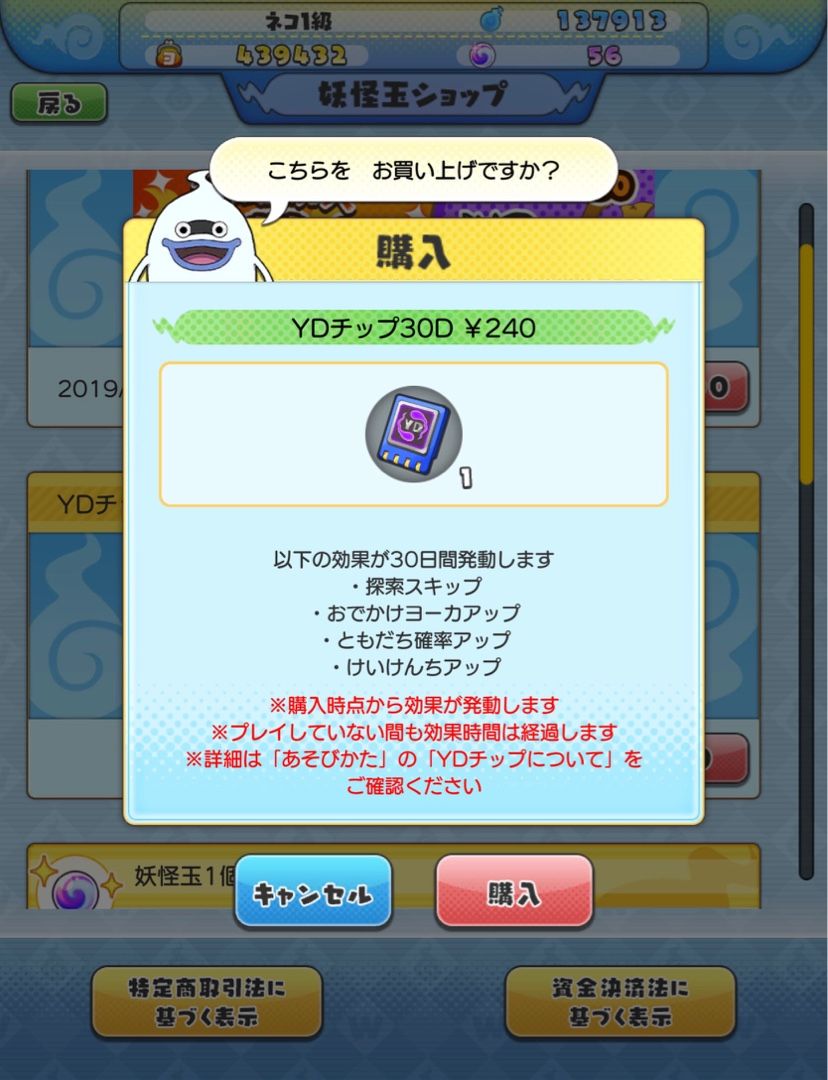Tap キャンセル to cancel the purchase

coord(313,893)
